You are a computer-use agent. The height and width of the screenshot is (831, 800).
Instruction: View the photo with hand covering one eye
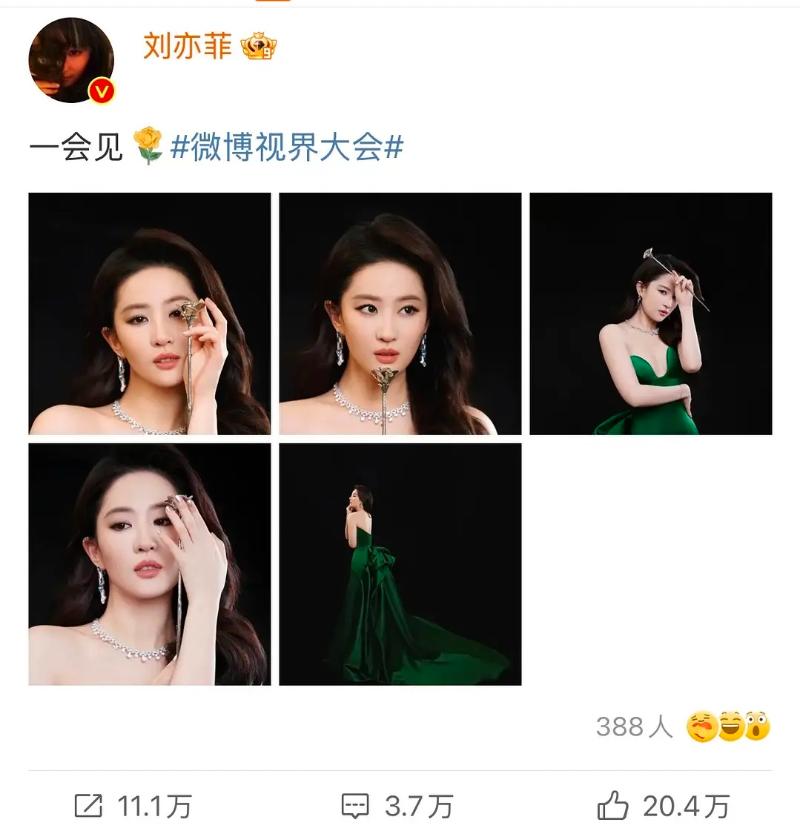[150, 564]
